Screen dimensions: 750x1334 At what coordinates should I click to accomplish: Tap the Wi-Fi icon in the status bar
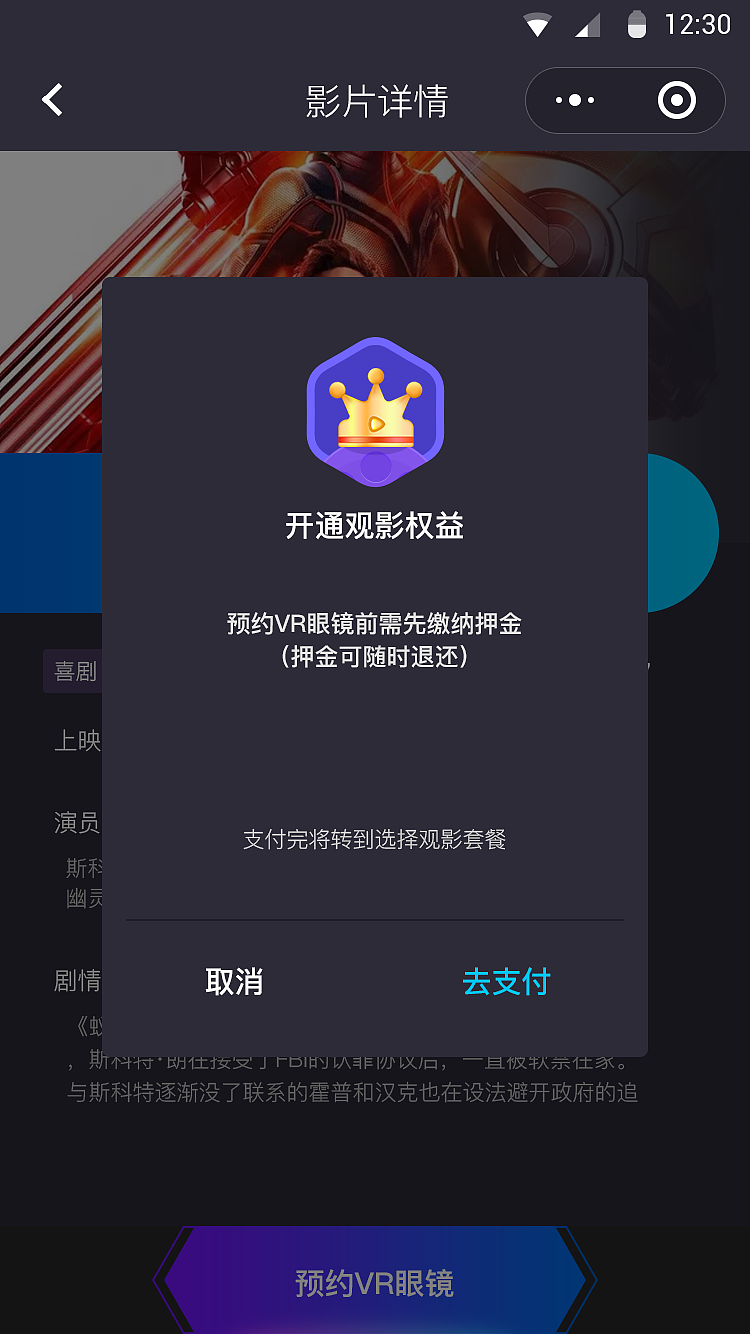point(536,24)
